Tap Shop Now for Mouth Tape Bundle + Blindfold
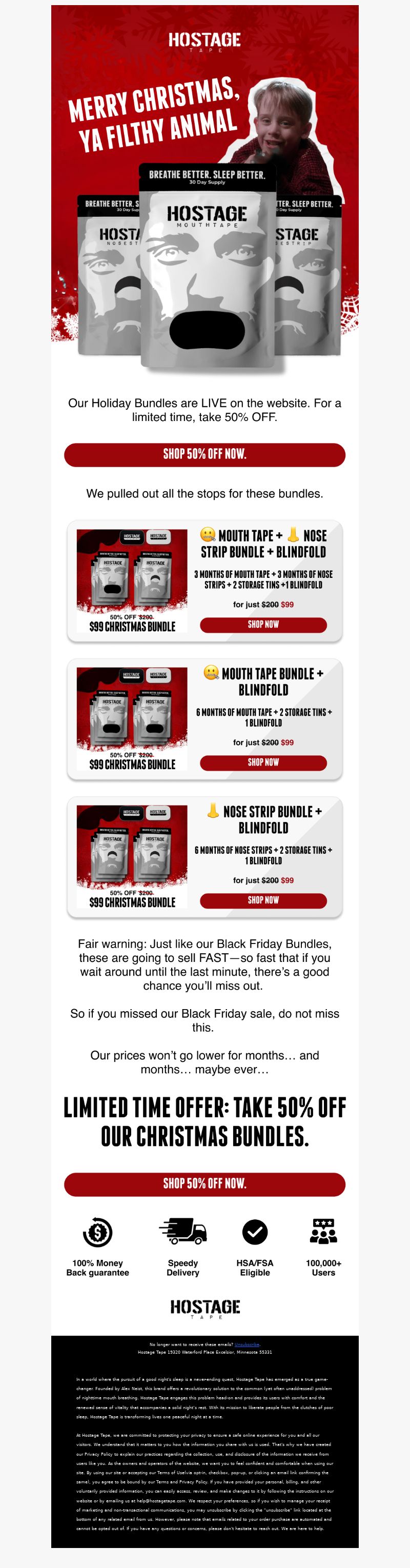This screenshot has width=410, height=1568. [x=263, y=762]
